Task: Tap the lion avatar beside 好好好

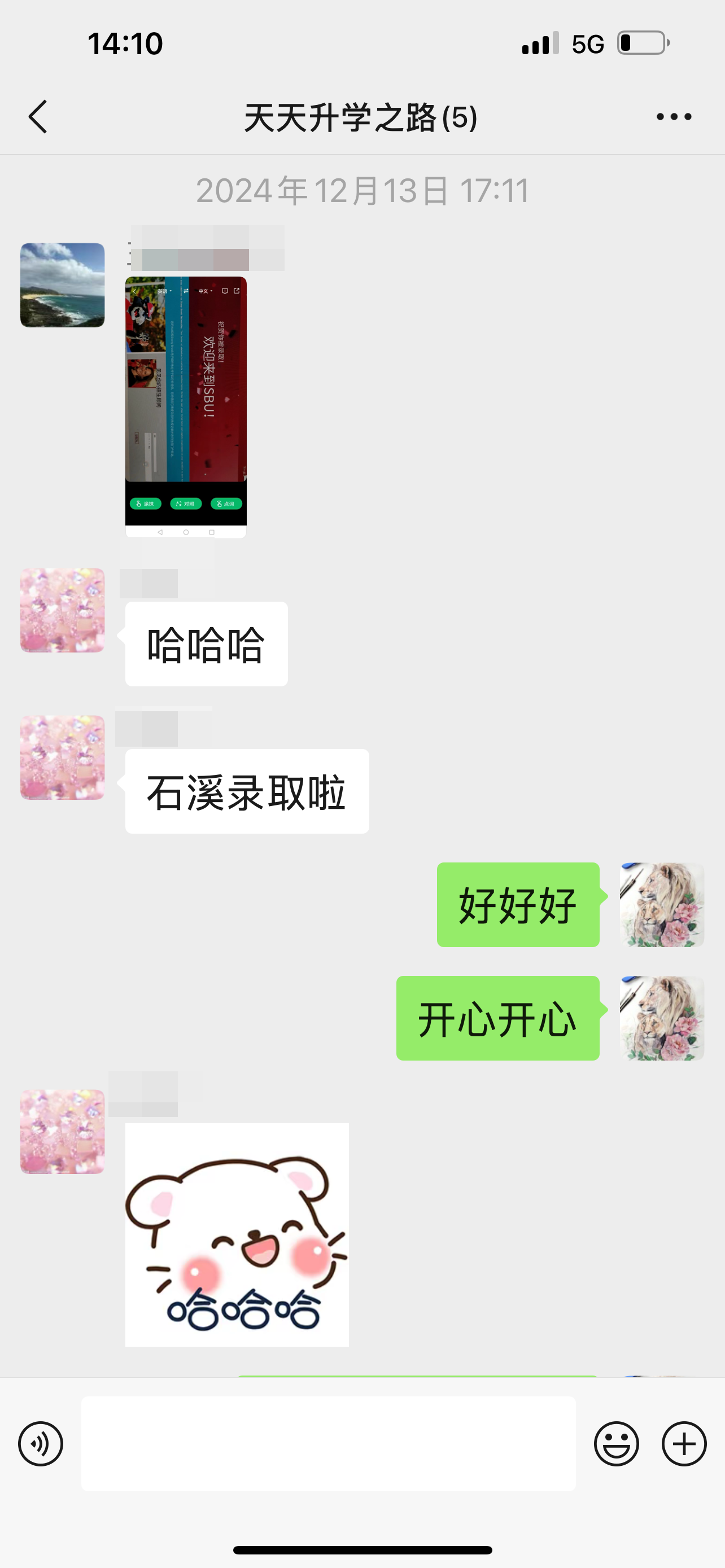Action: pyautogui.click(x=662, y=904)
